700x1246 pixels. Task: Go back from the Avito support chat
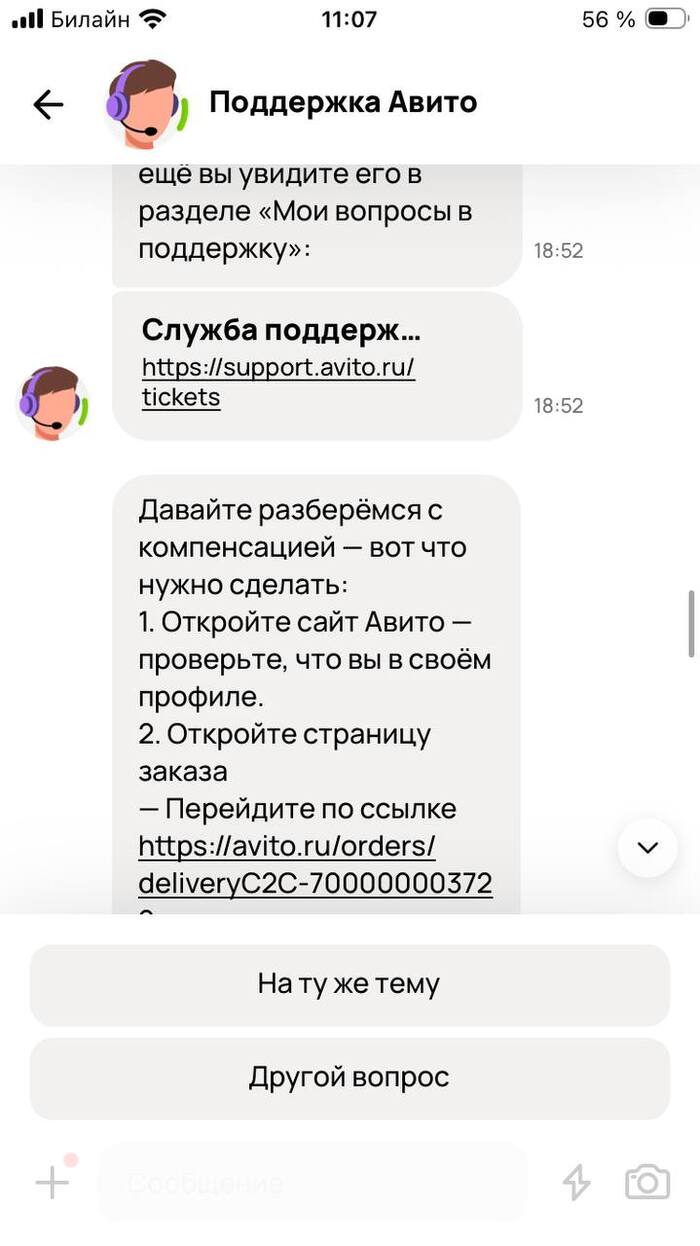pos(48,104)
